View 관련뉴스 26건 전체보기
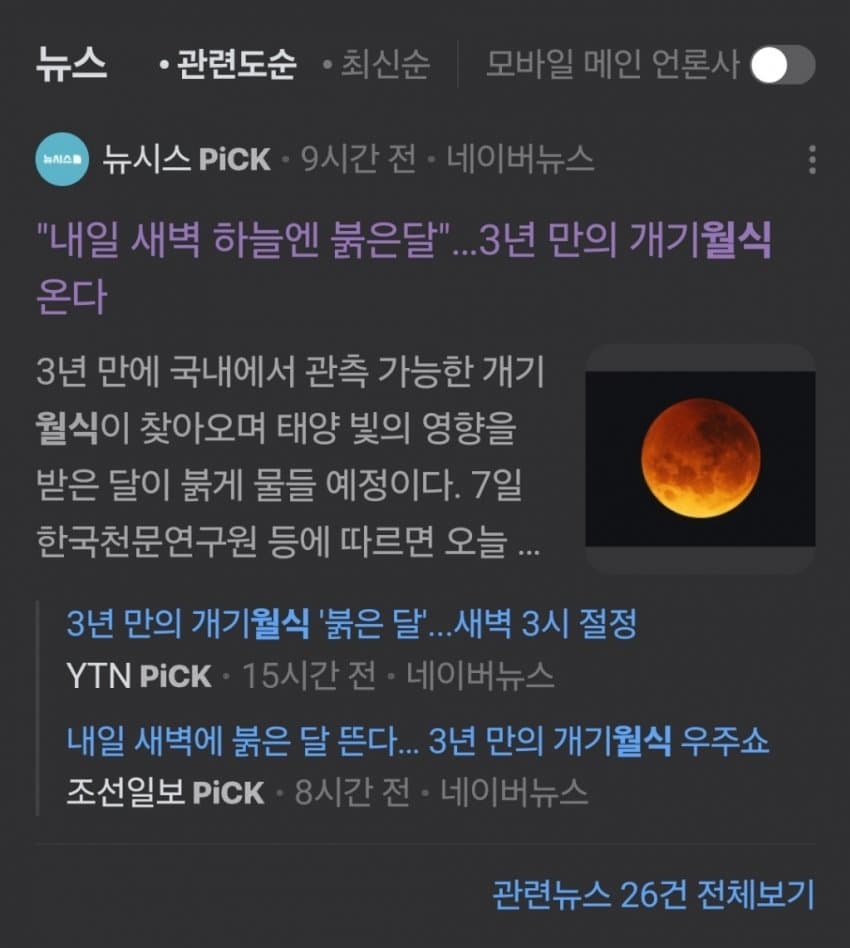The width and height of the screenshot is (850, 948). pos(653,894)
